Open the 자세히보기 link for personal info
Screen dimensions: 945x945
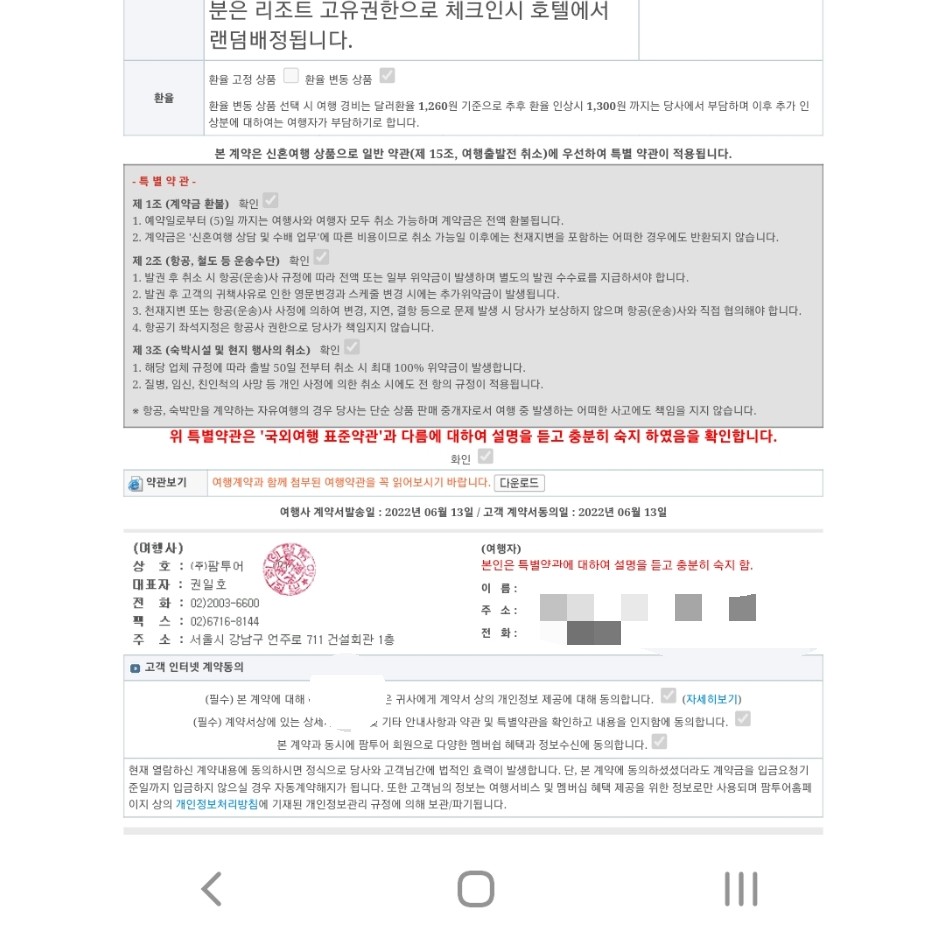(712, 699)
